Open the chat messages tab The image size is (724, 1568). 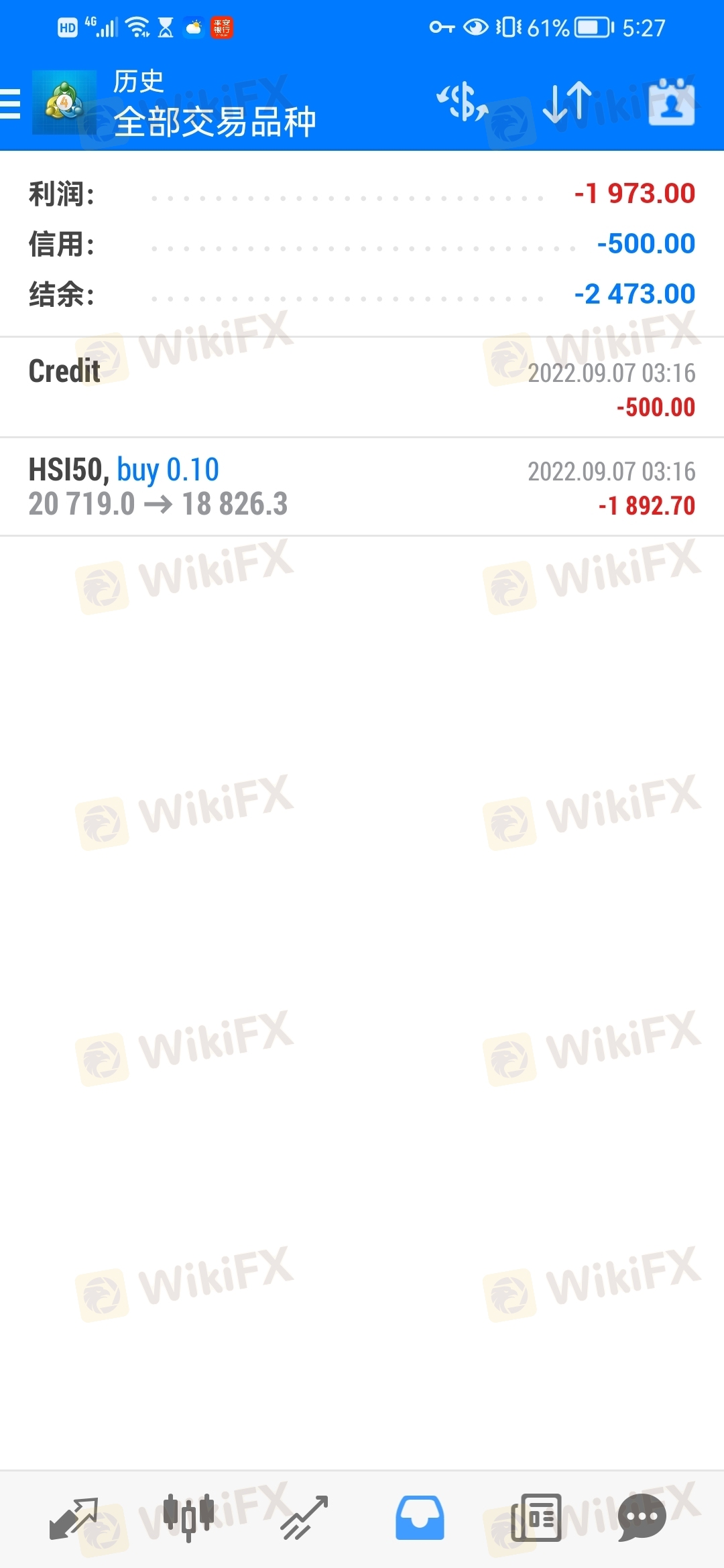[x=642, y=1518]
